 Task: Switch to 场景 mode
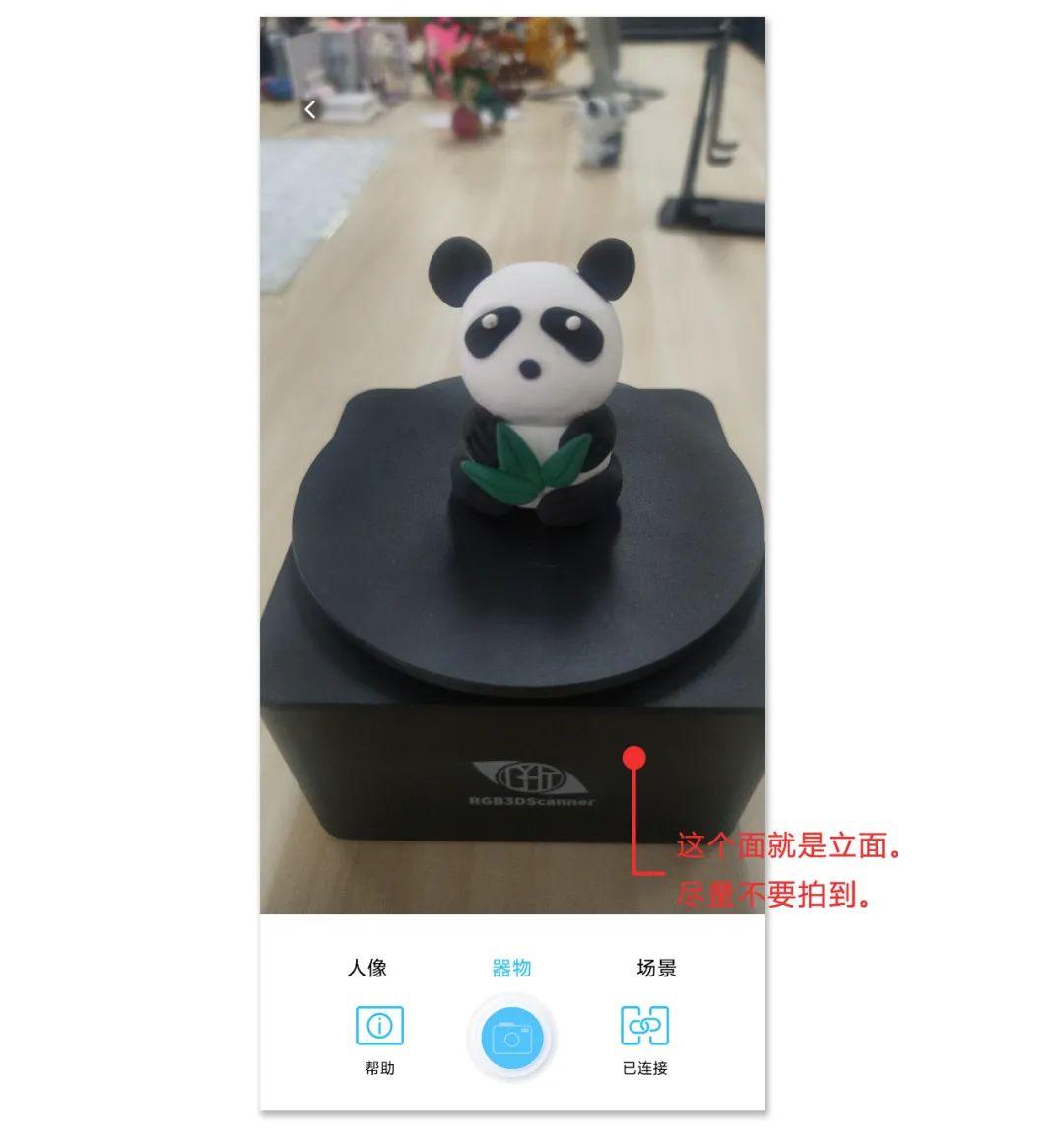(656, 968)
